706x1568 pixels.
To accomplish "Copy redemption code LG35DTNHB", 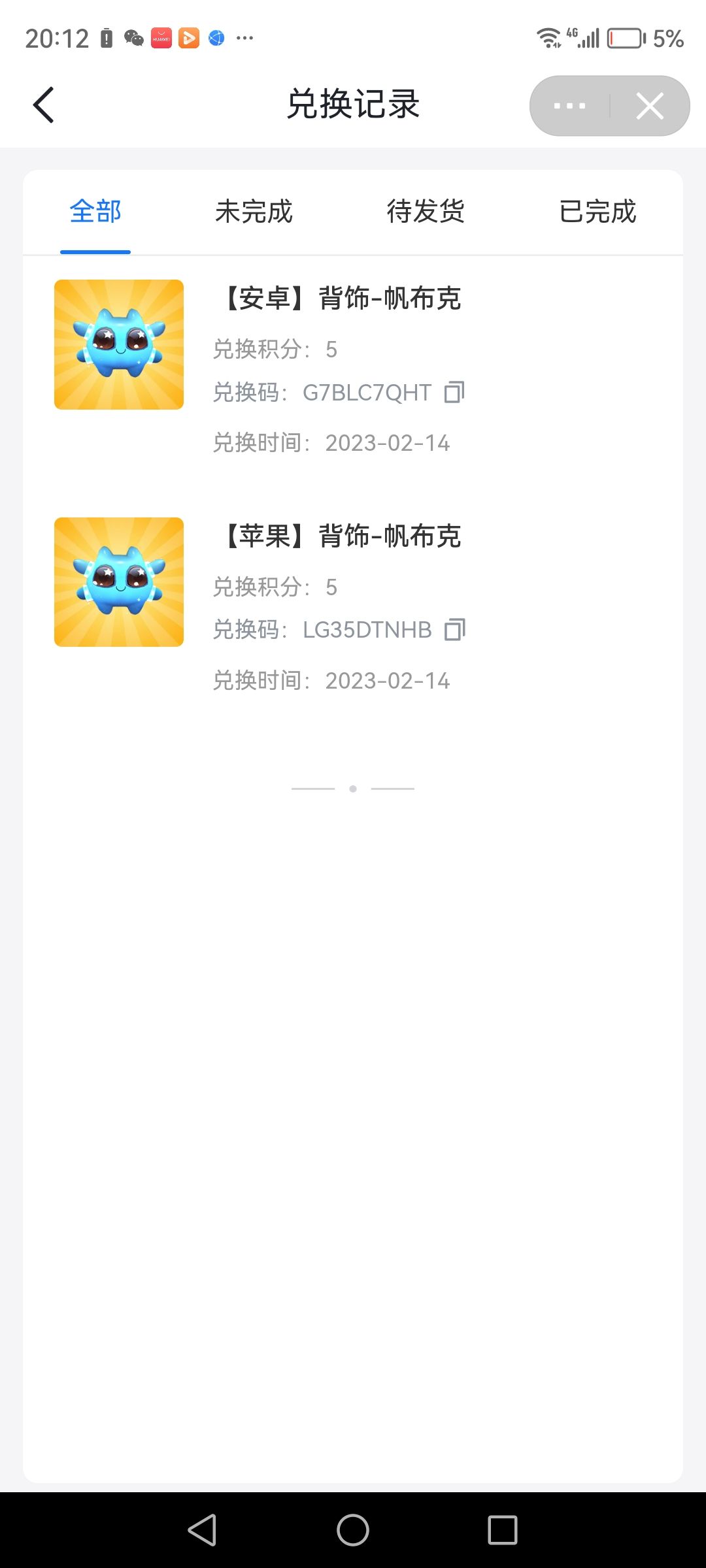I will coord(454,630).
